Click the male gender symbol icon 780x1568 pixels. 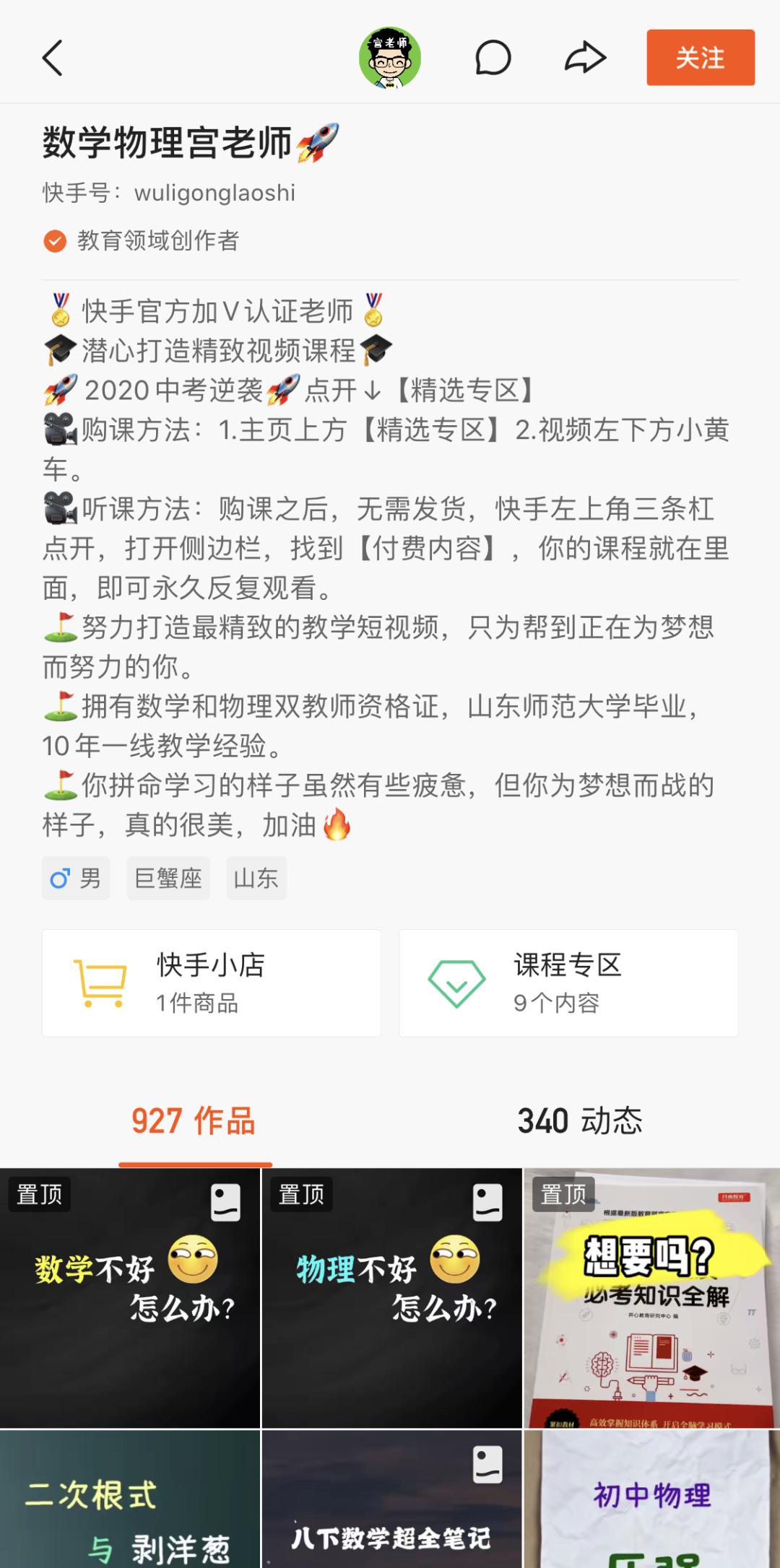point(58,878)
